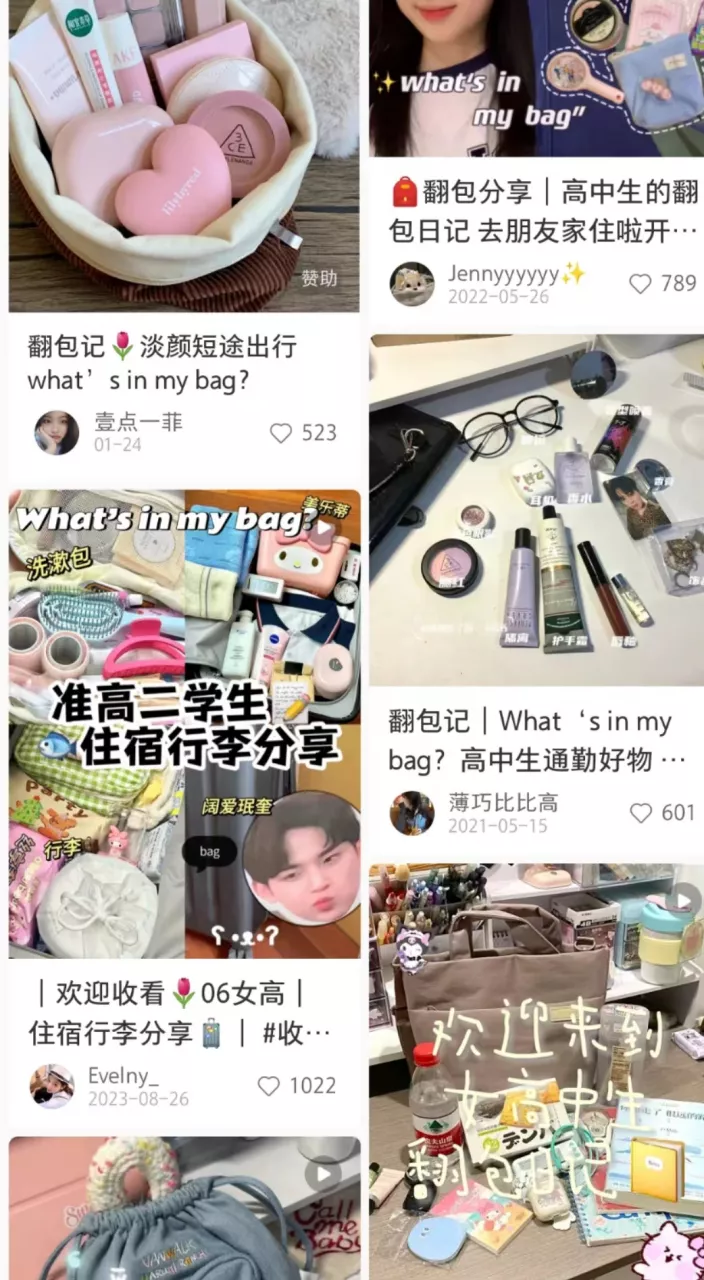Open 壹点一菲's profile avatar
The image size is (704, 1280).
coord(56,433)
